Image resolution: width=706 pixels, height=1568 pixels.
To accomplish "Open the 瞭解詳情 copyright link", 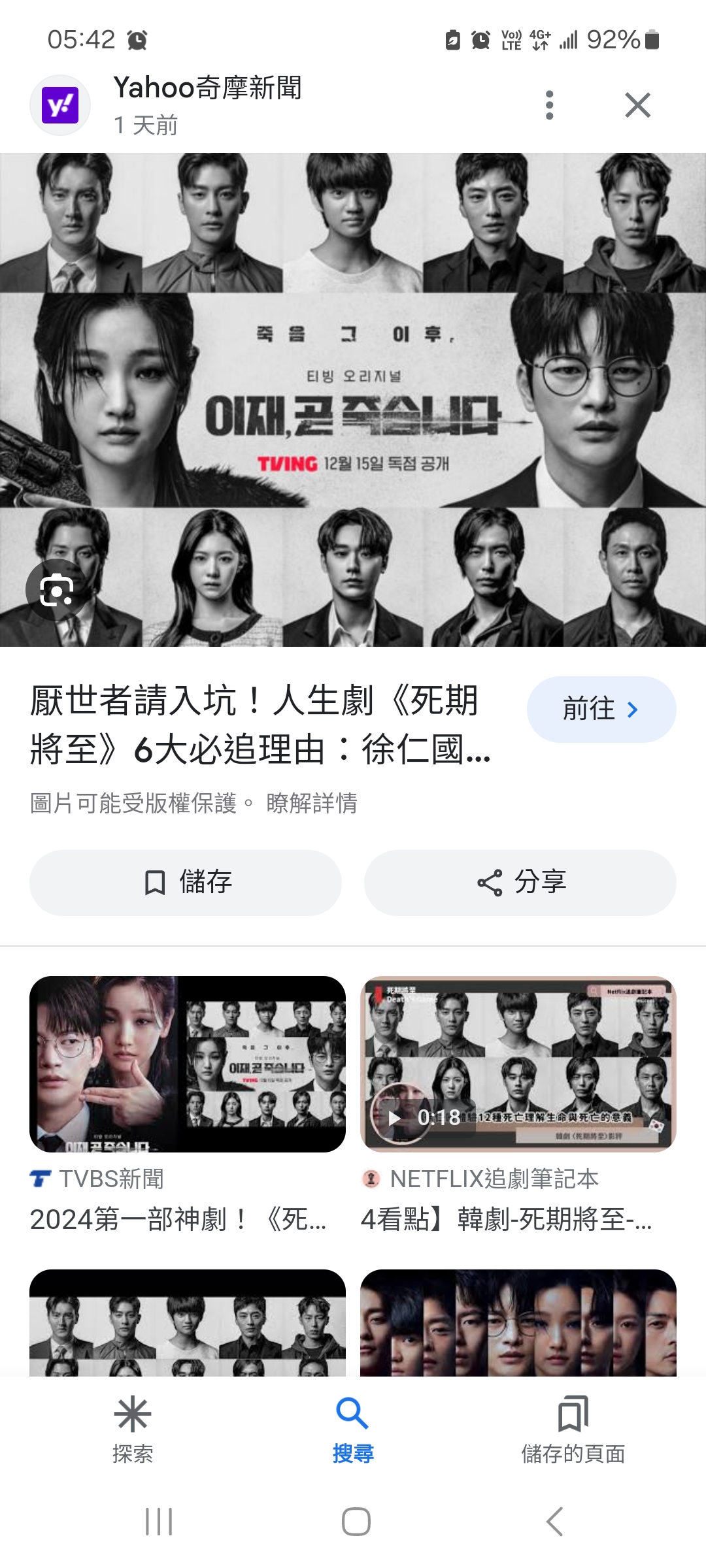I will coord(312,803).
